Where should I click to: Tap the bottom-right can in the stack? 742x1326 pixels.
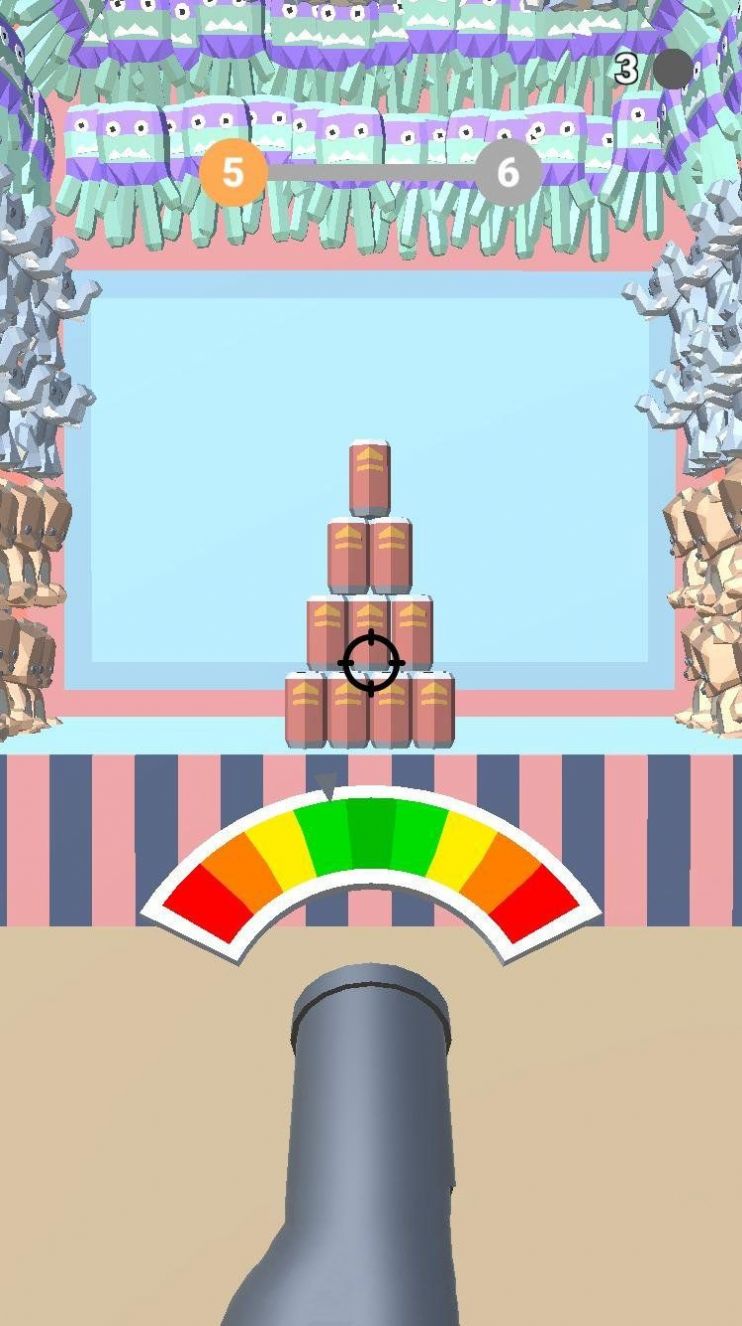[x=430, y=710]
